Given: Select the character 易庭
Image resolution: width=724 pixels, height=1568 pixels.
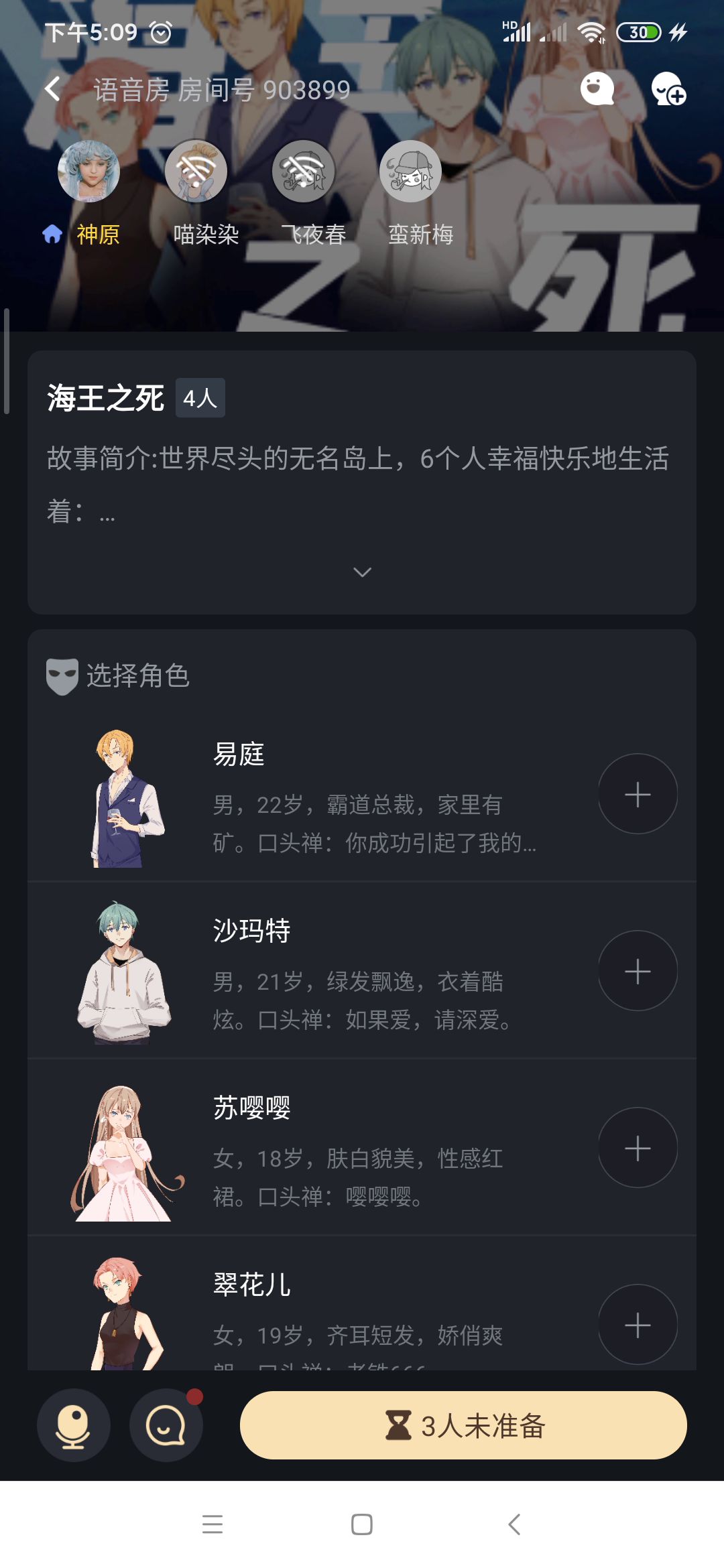Looking at the screenshot, I should tap(638, 794).
